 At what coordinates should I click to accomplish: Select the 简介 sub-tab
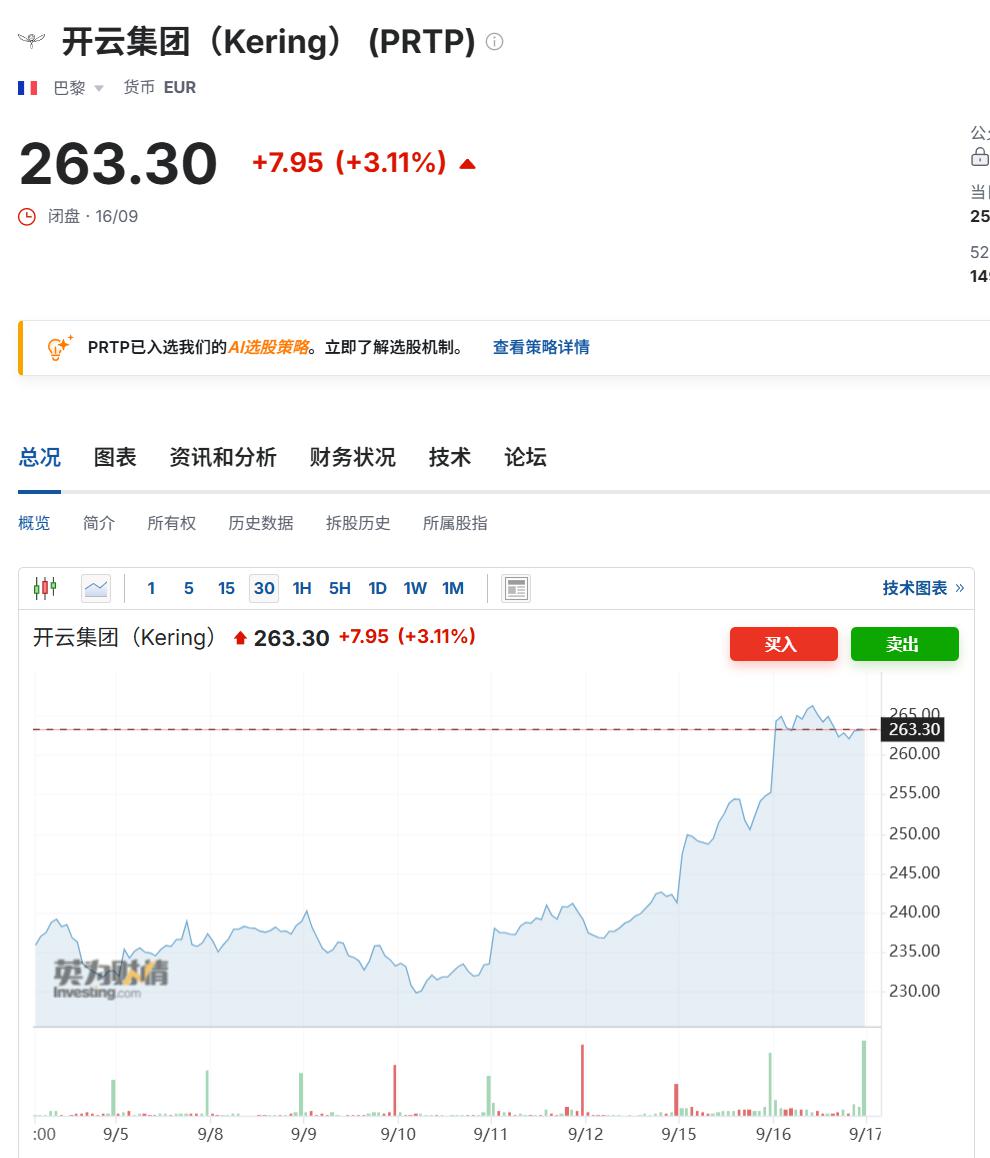[x=99, y=523]
